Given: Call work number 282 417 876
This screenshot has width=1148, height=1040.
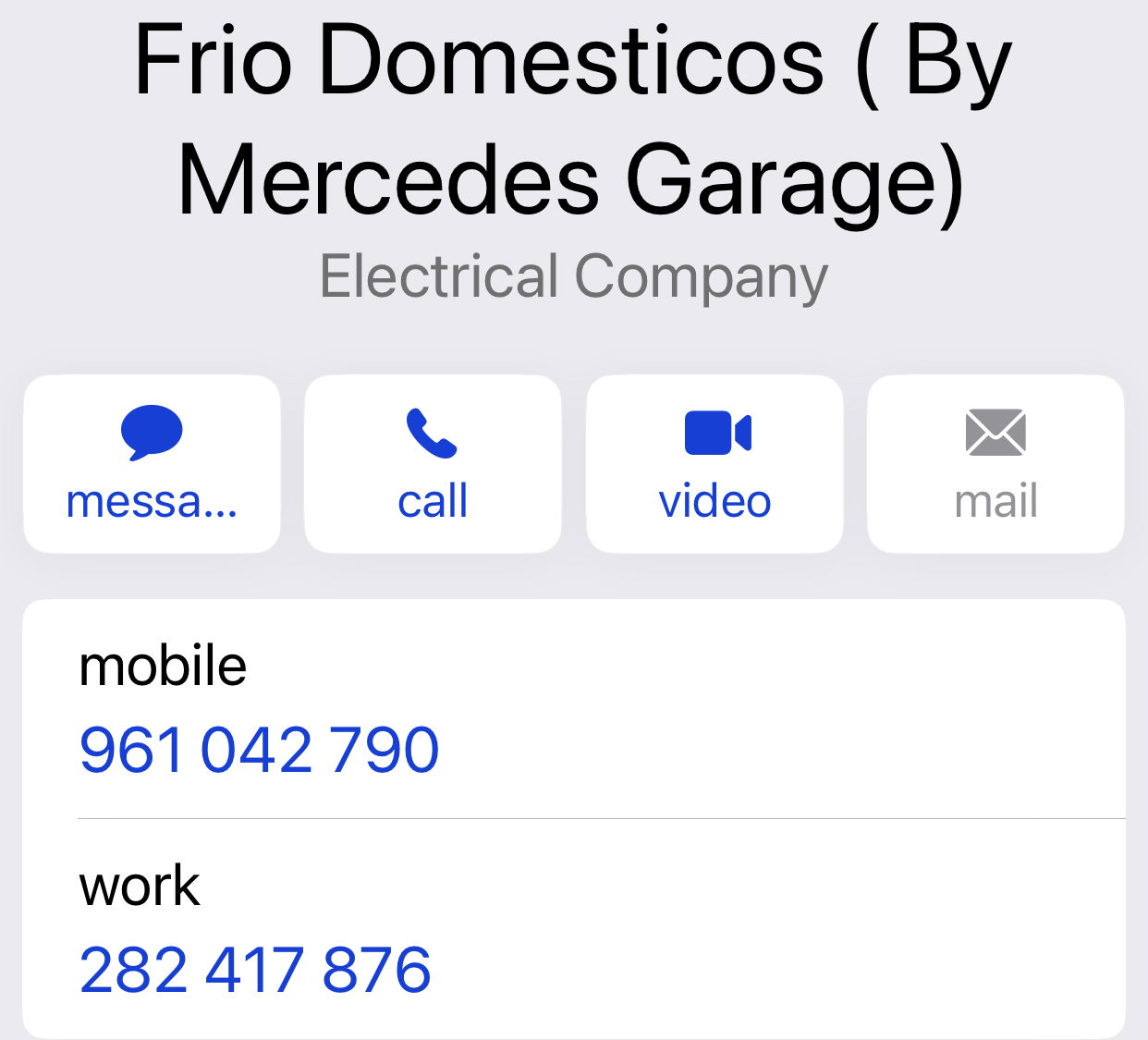Looking at the screenshot, I should 256,970.
